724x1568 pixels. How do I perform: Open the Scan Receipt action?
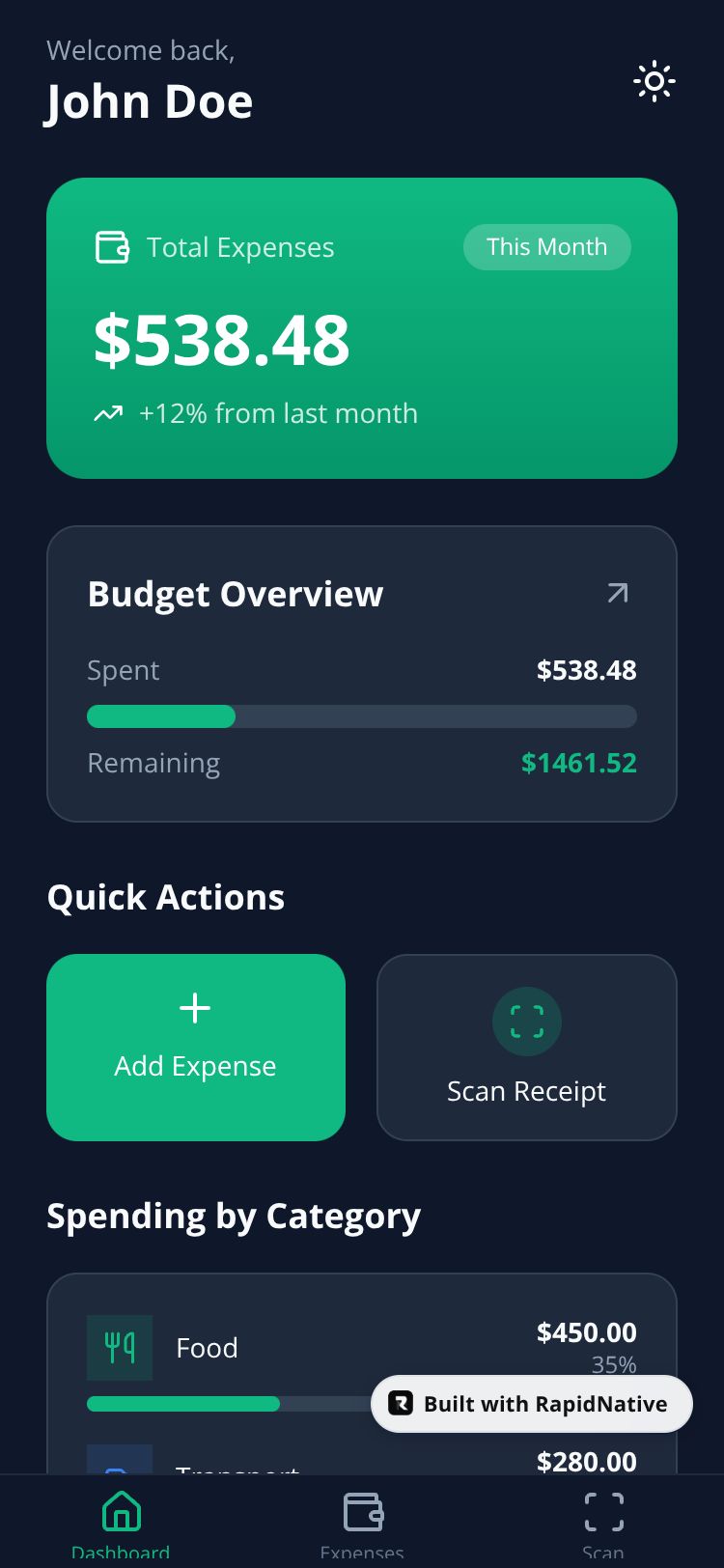(526, 1047)
